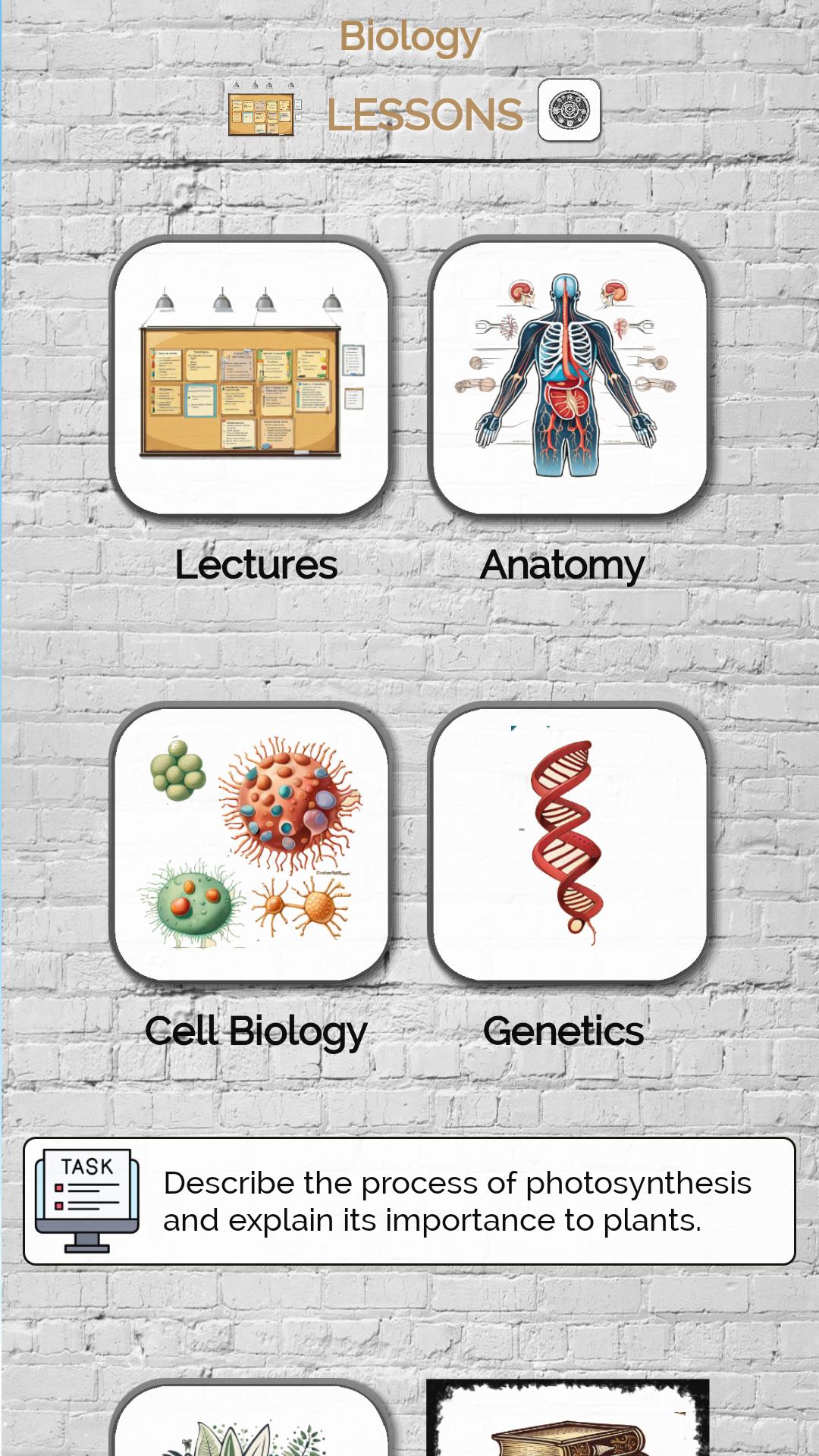
Task: Open the Lectures lesson tile
Action: [x=249, y=378]
